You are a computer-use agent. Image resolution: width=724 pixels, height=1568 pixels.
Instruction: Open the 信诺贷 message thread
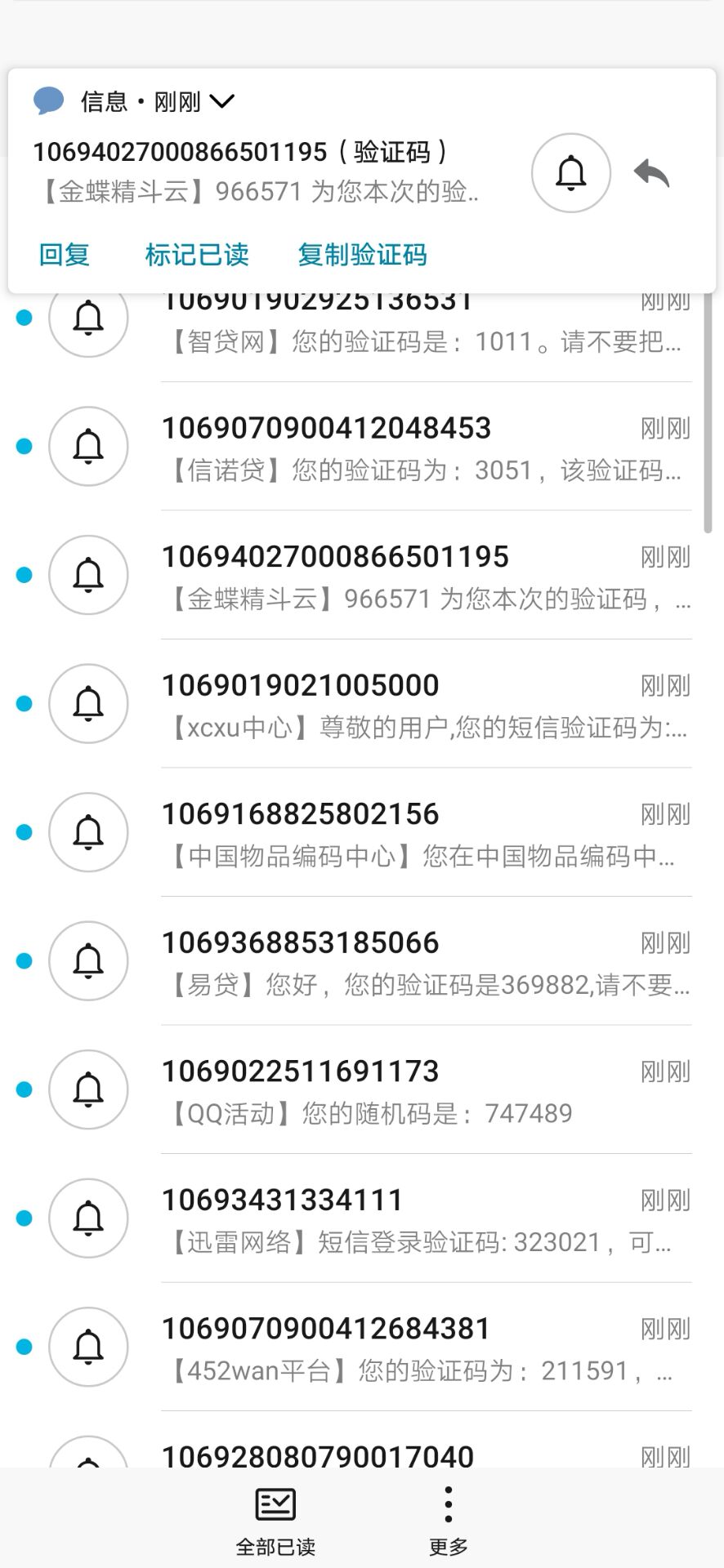click(362, 447)
